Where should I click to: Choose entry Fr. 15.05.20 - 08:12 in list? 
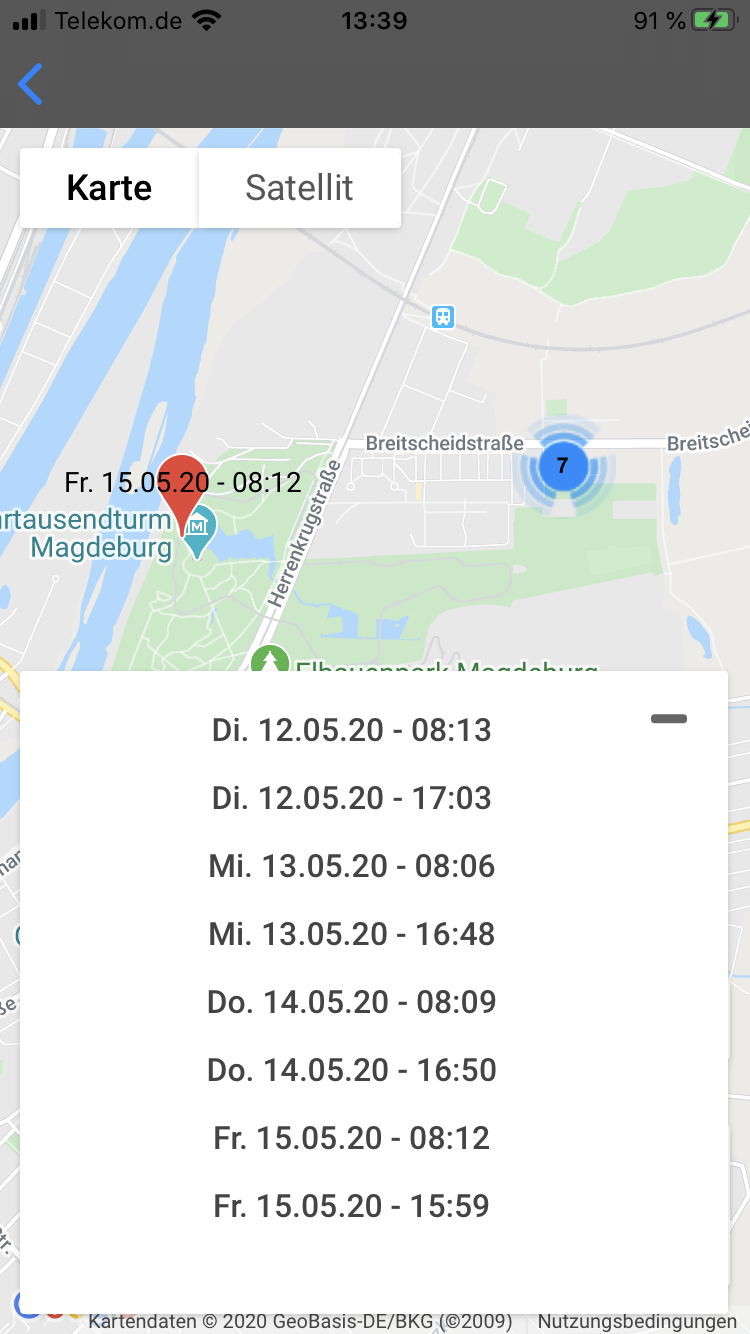point(352,1138)
